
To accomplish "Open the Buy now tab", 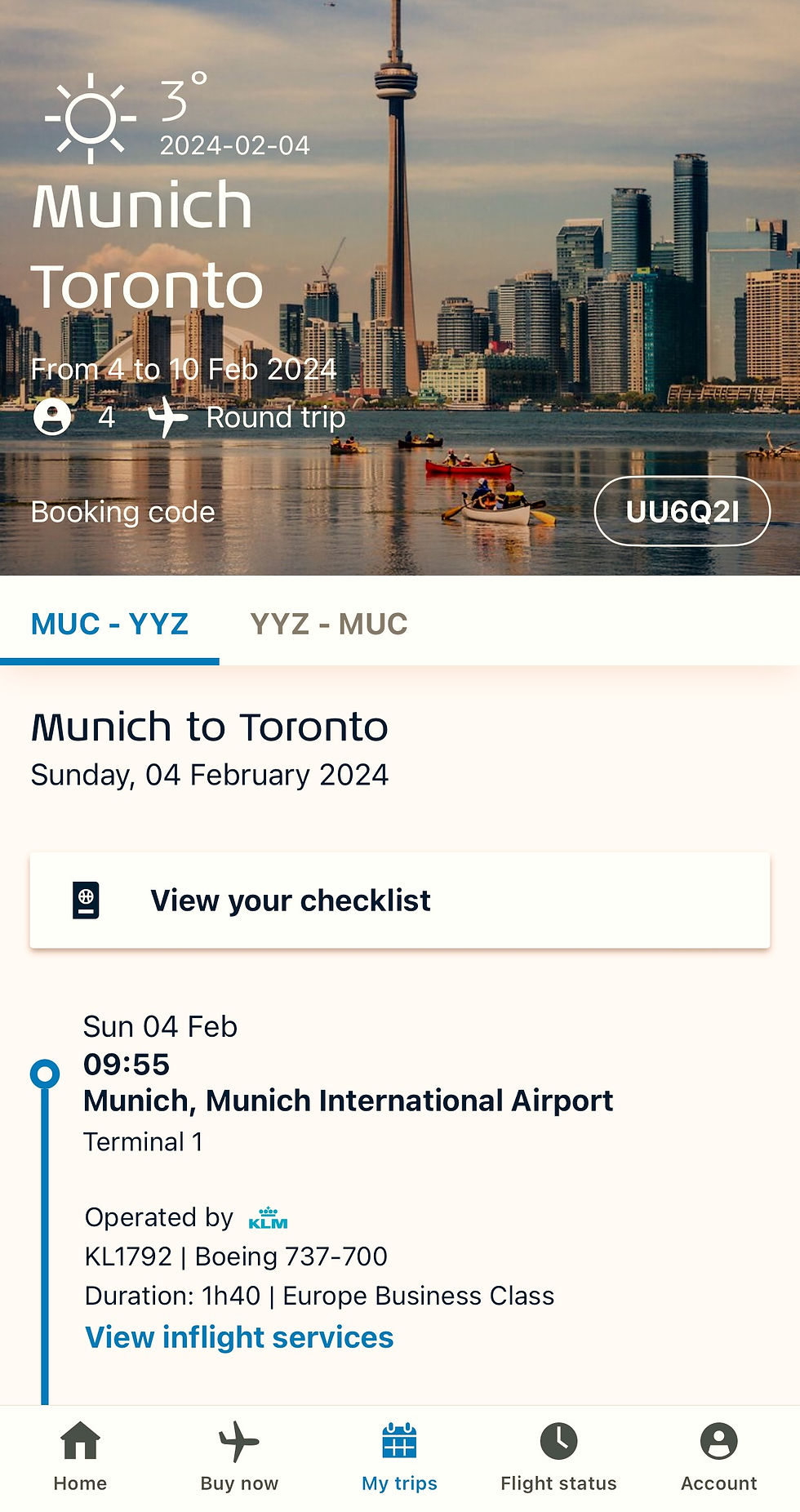I will 239,1457.
